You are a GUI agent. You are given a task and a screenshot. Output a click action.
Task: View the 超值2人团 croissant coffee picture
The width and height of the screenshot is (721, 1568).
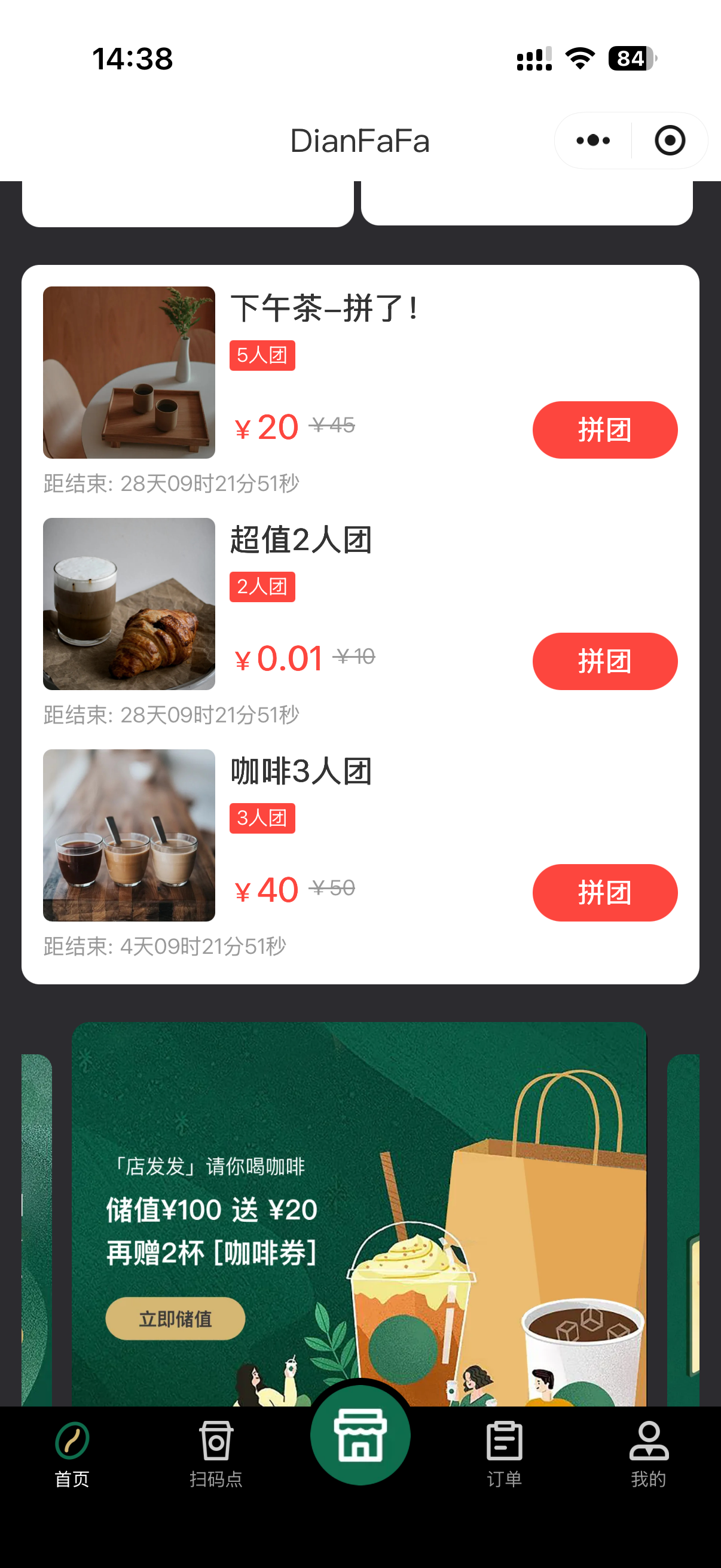click(x=129, y=604)
